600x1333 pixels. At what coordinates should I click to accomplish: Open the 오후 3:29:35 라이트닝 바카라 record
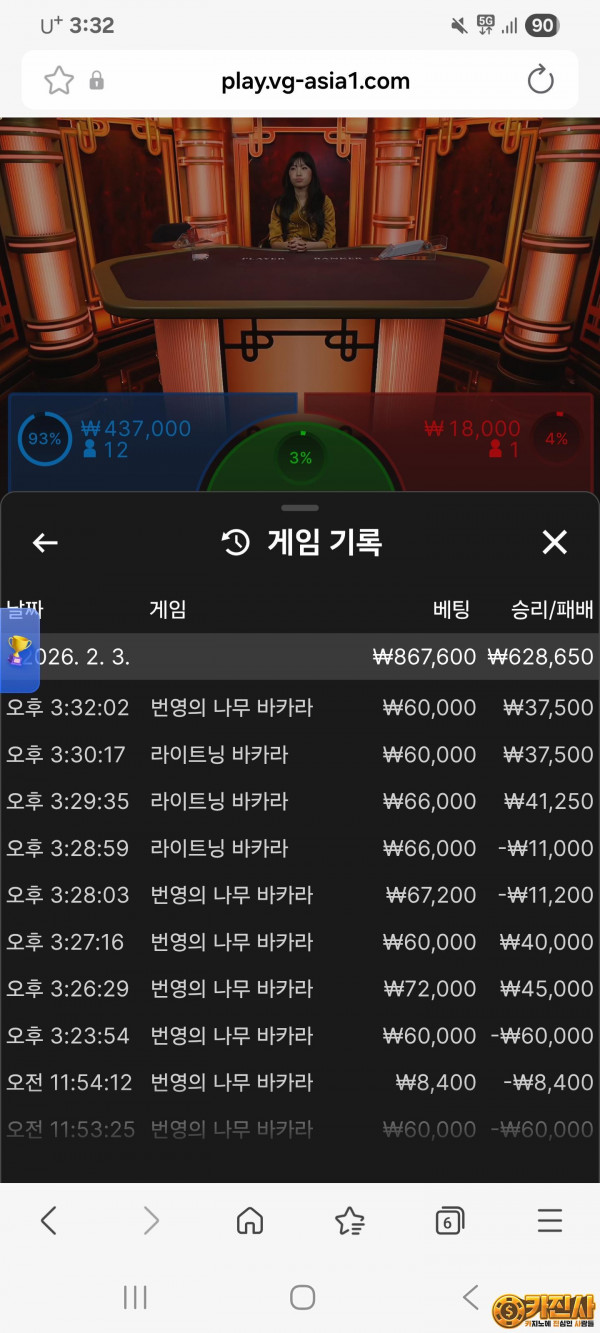300,801
